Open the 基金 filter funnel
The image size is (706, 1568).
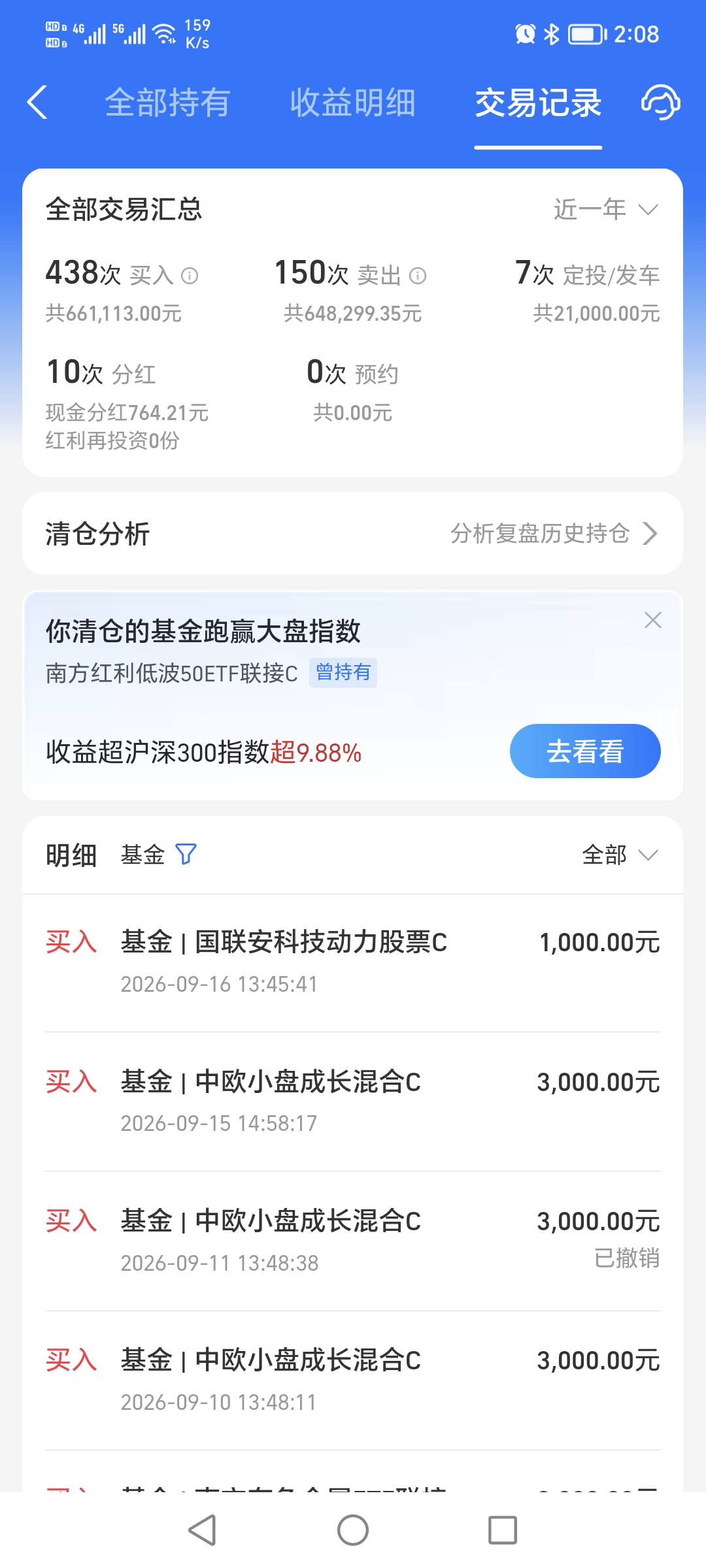[x=186, y=855]
